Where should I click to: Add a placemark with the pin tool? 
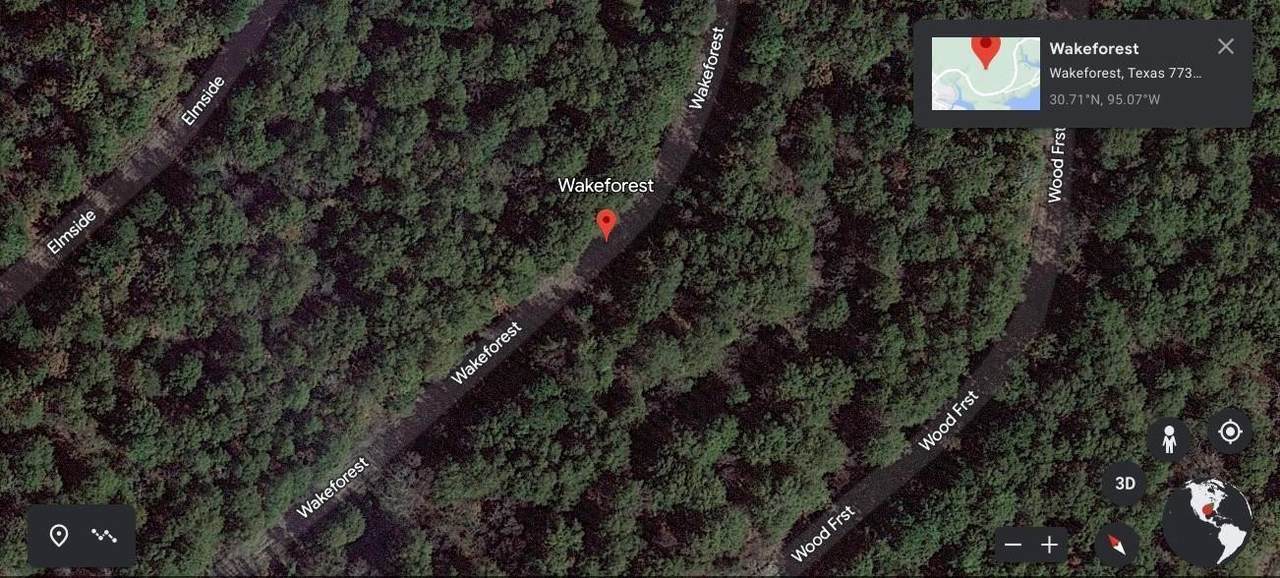tap(59, 536)
